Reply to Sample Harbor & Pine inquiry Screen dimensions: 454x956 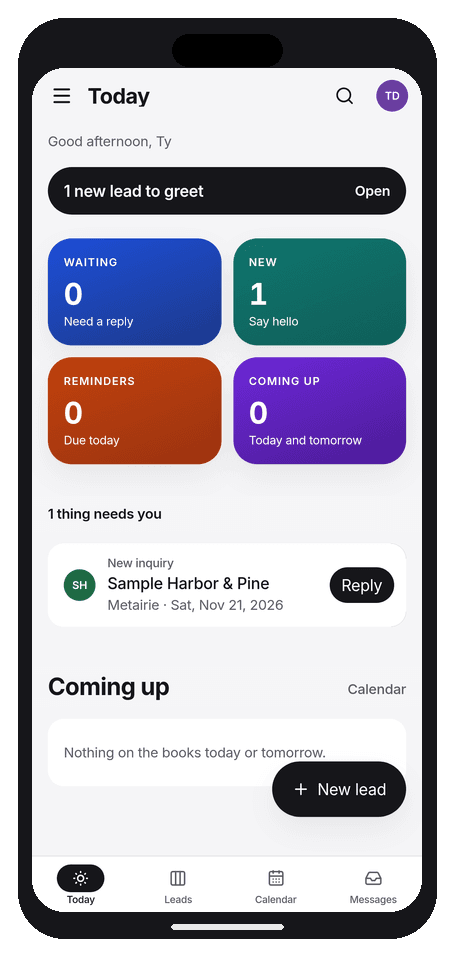tap(361, 585)
